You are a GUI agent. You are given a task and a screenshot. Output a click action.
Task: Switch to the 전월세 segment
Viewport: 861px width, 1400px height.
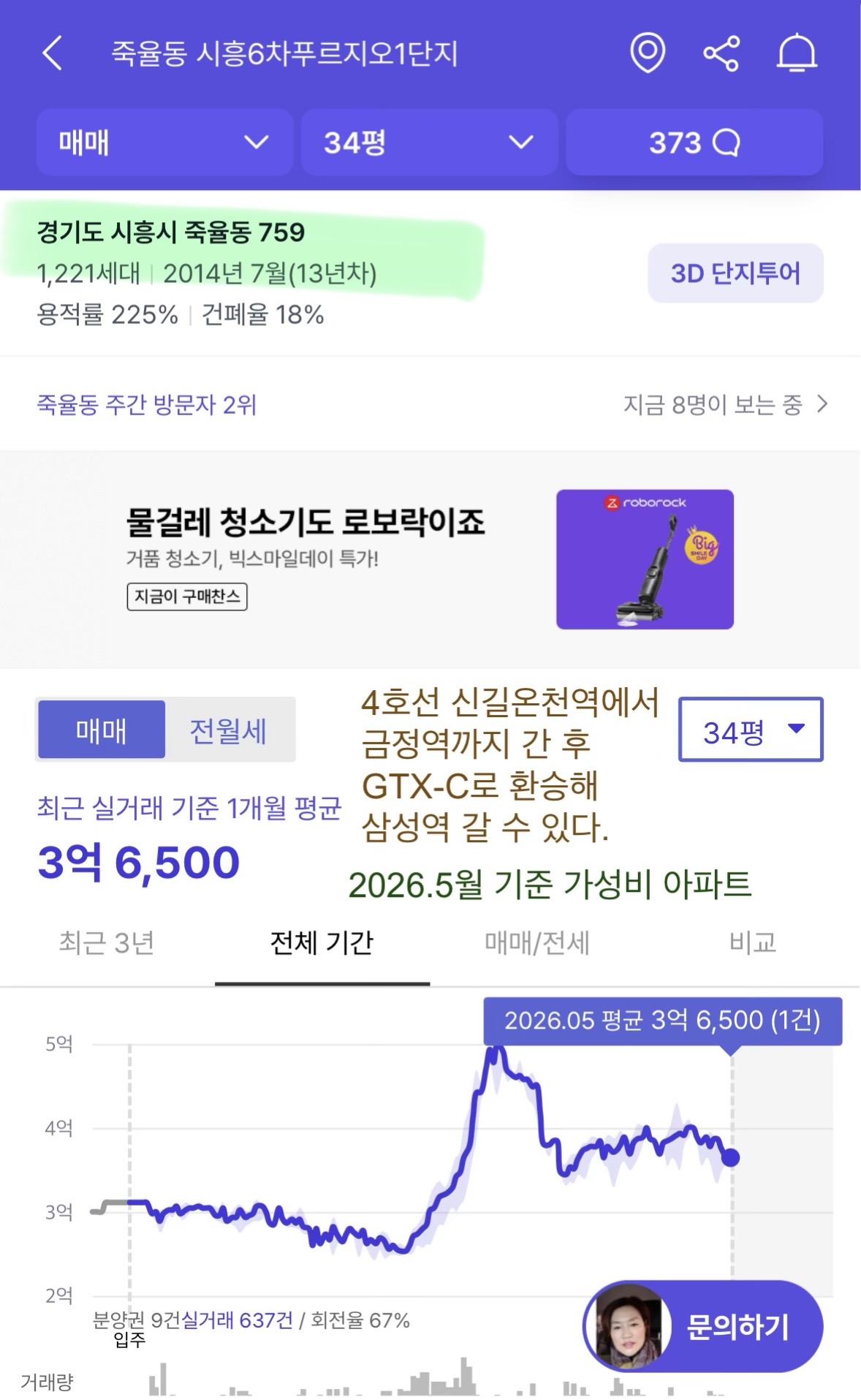[228, 730]
